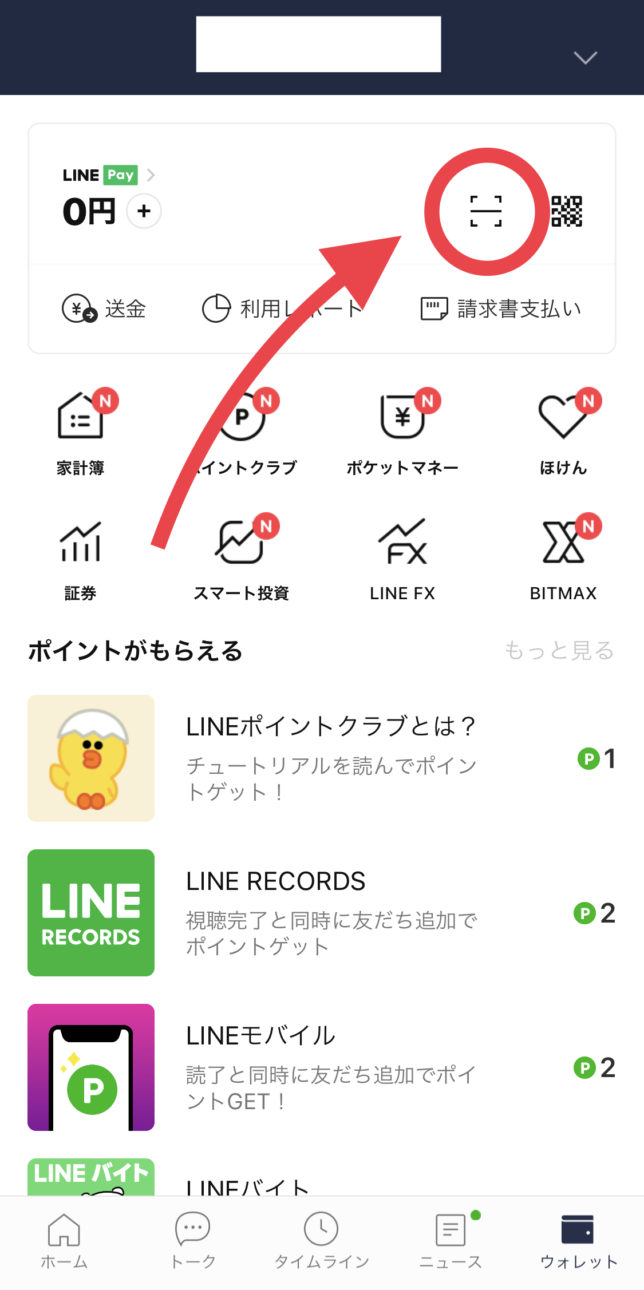
Task: Open the code scanner icon
Action: click(486, 211)
